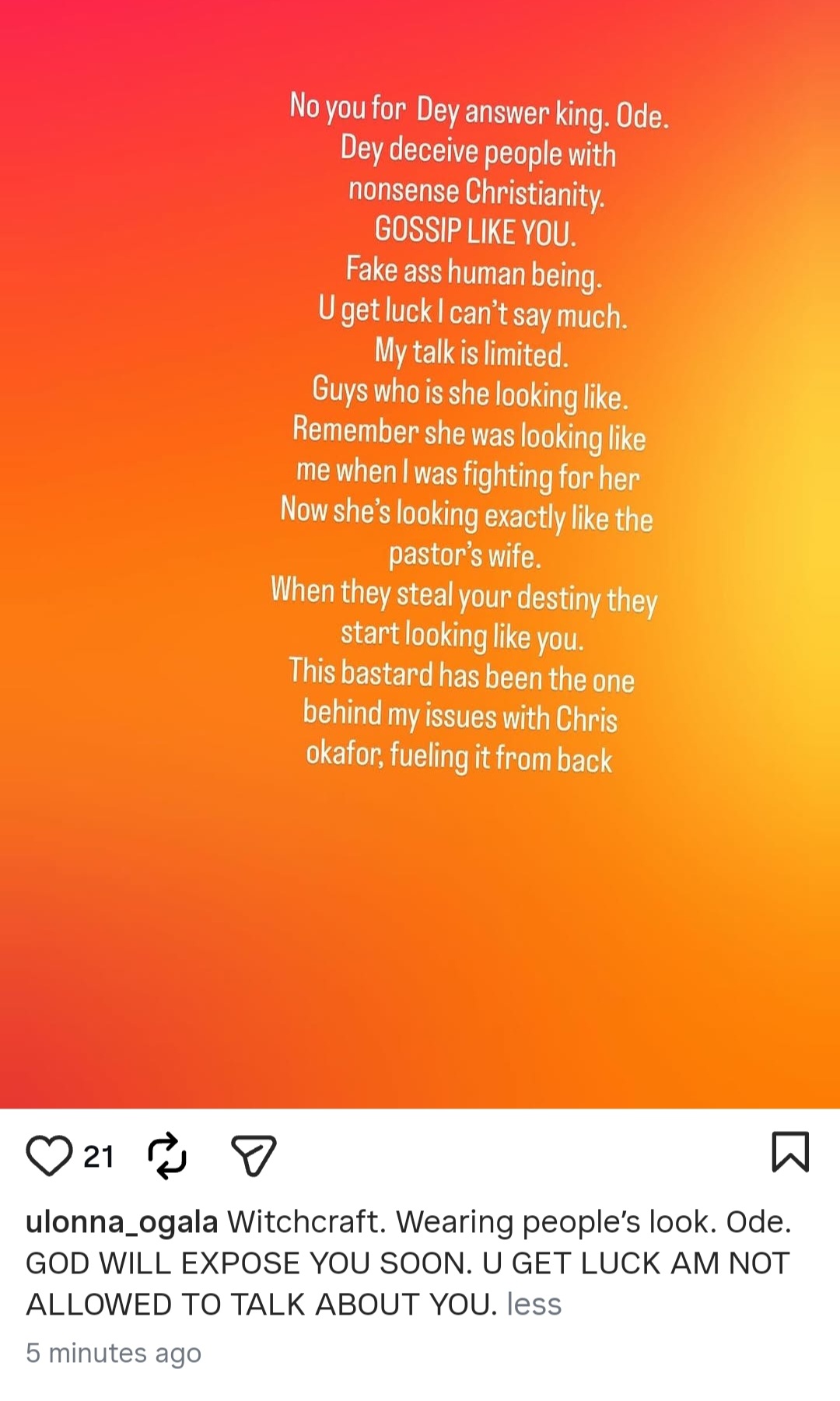Image resolution: width=840 pixels, height=1401 pixels.
Task: Click 'less' to shorten the caption text
Action: [x=533, y=1305]
